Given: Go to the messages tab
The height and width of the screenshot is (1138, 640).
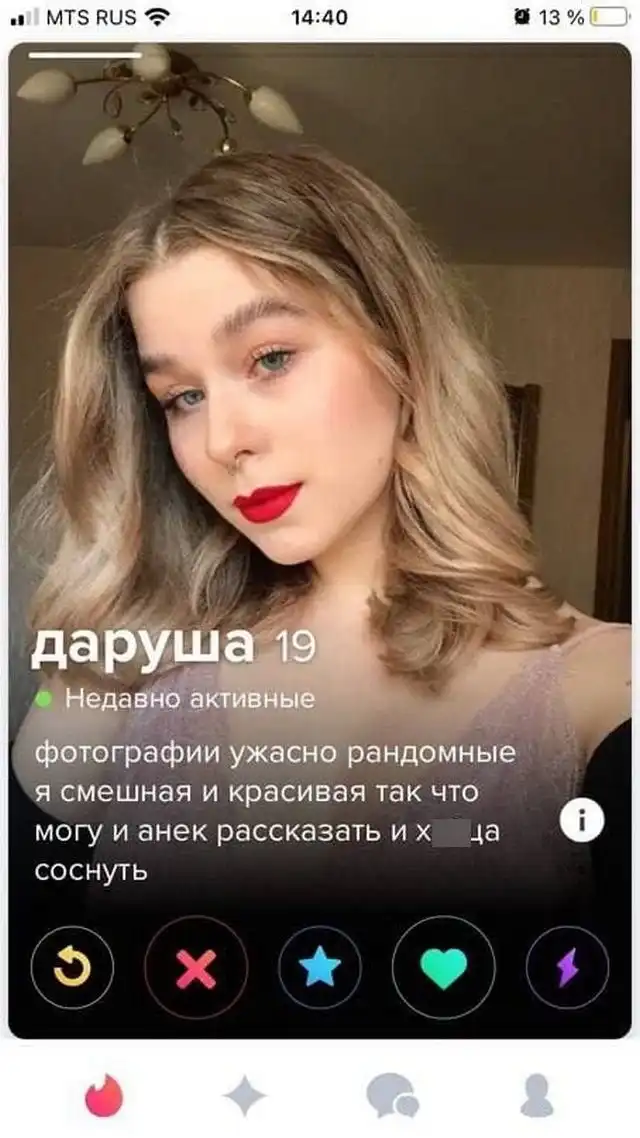Looking at the screenshot, I should pos(391,1096).
